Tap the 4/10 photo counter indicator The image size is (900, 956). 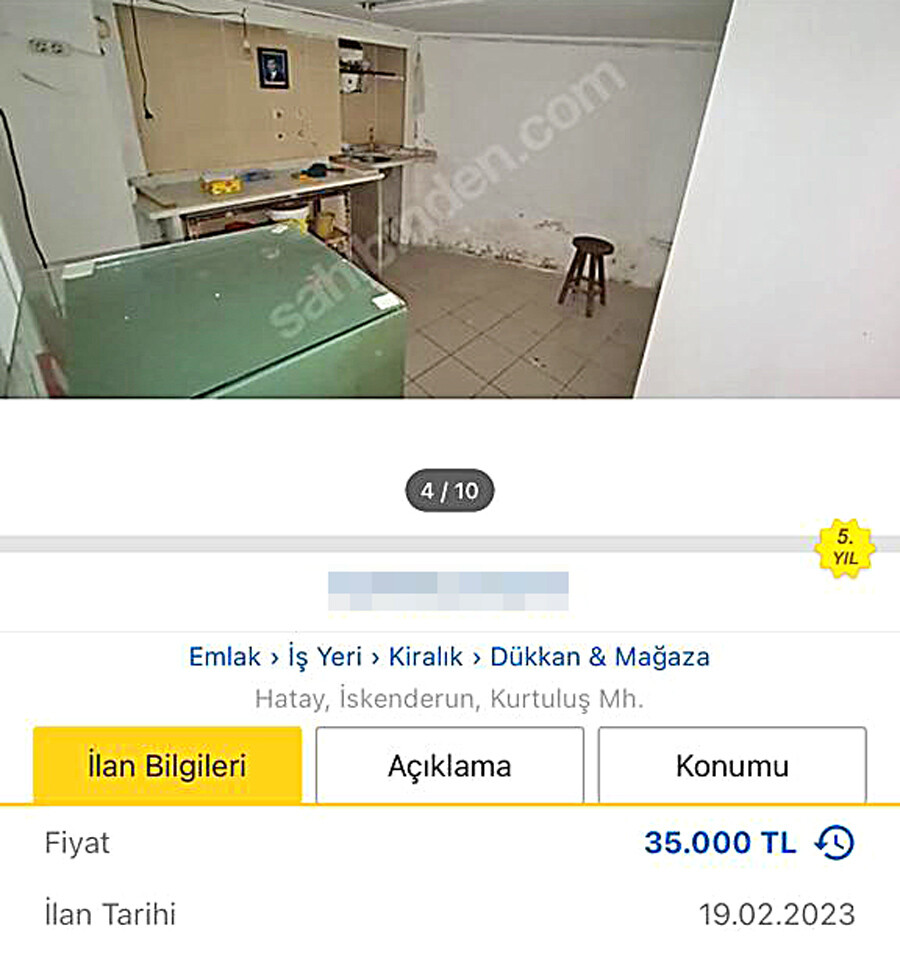coord(449,489)
